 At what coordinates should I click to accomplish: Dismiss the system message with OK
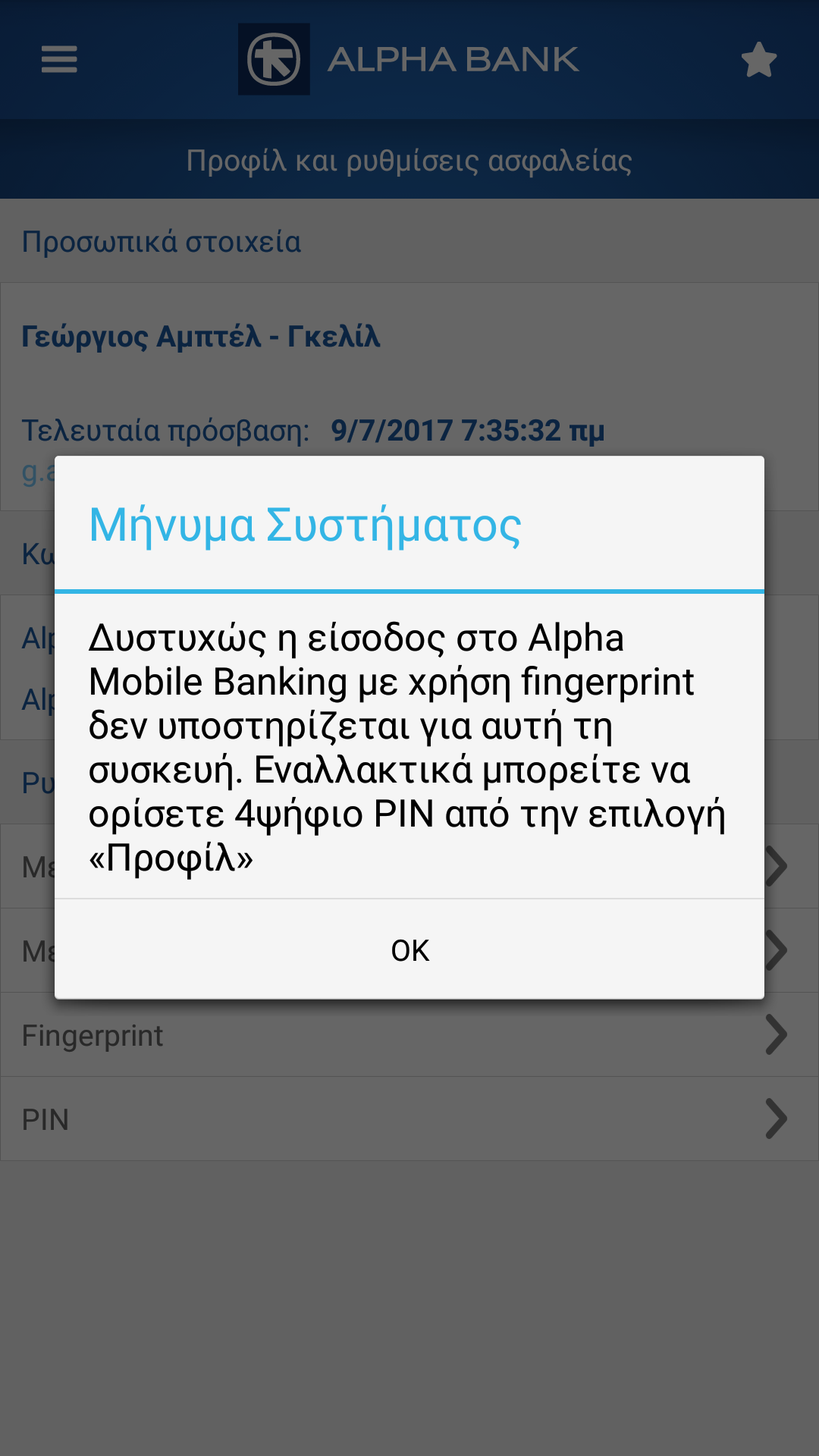tap(409, 949)
